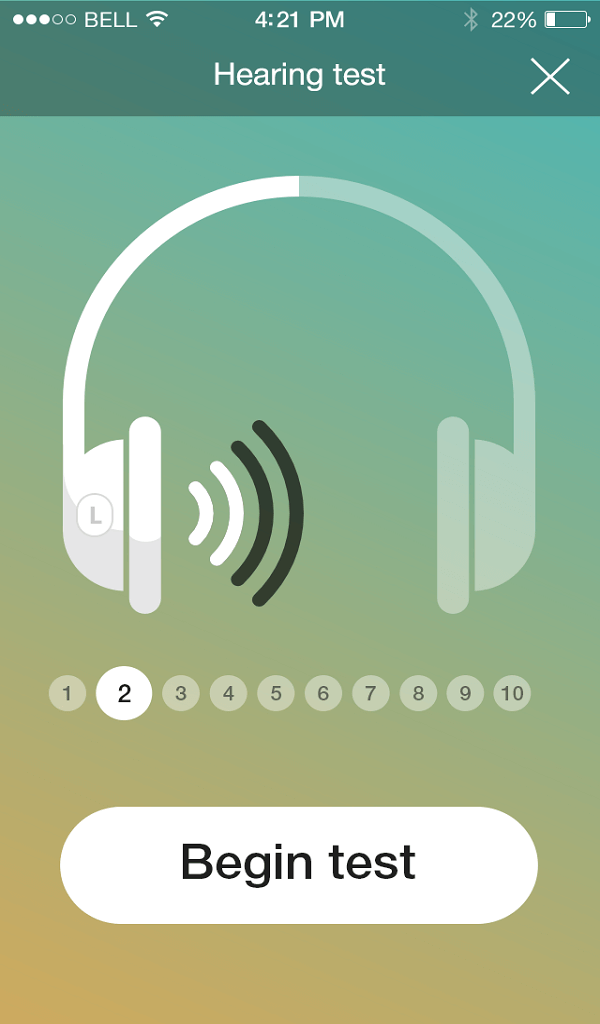Pick step 6 in the number row
The image size is (600, 1024).
(323, 693)
